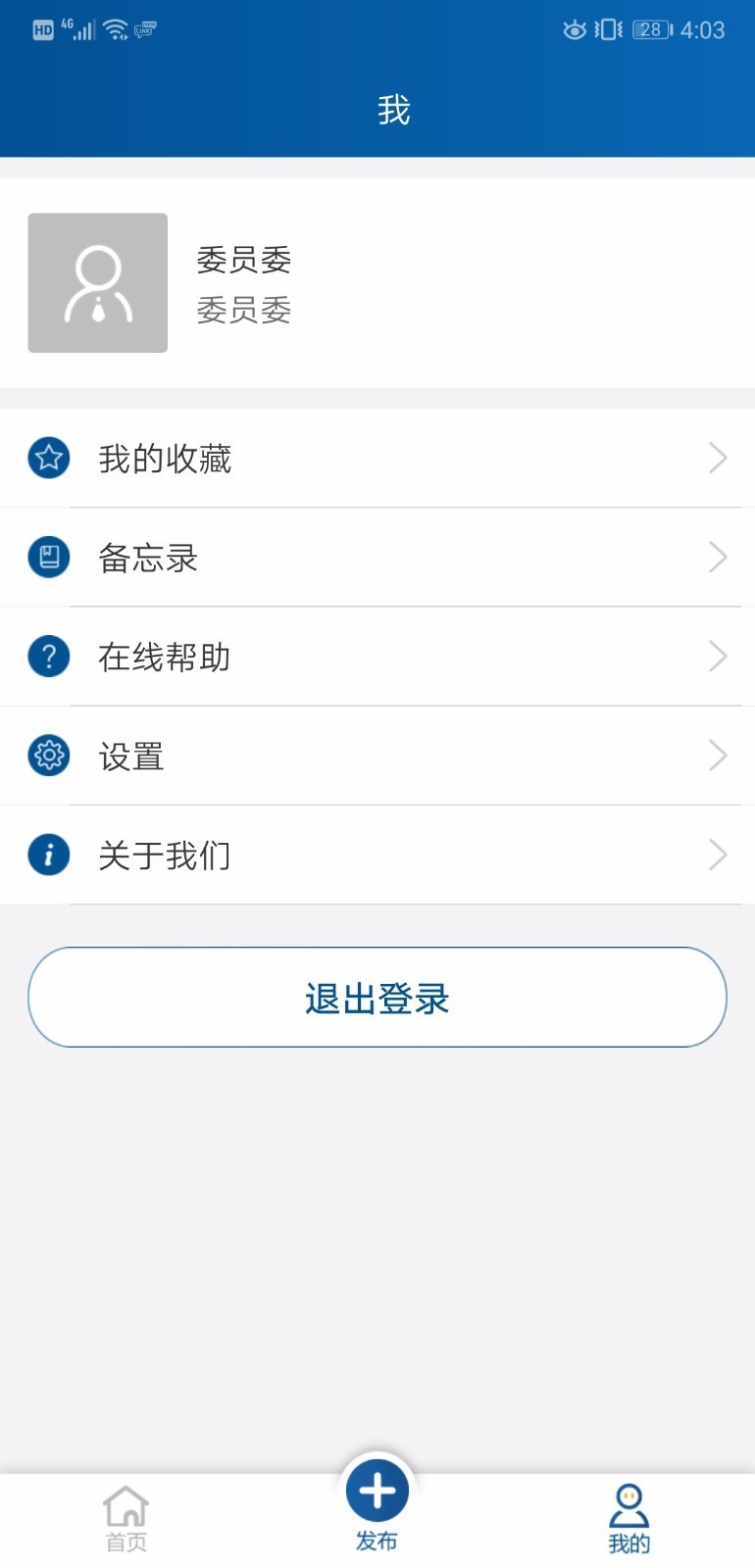This screenshot has height=1568, width=755.
Task: Switch to the 首页 tab
Action: 126,1514
